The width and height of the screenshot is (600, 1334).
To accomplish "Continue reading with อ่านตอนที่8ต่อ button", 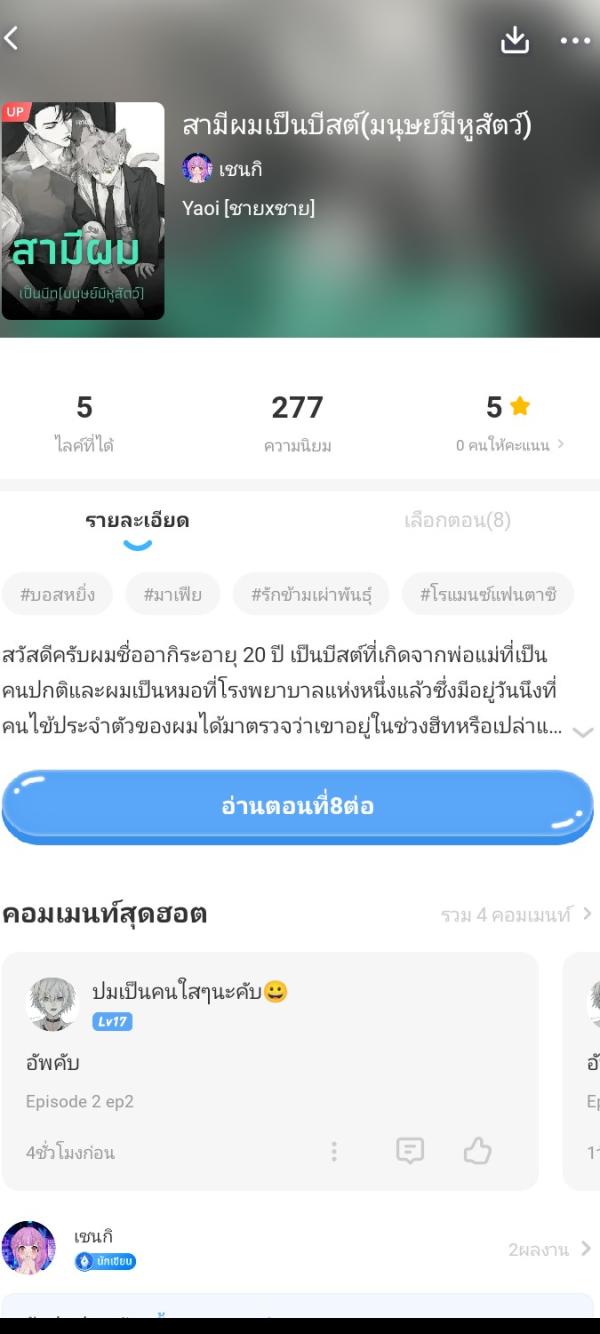I will pyautogui.click(x=297, y=806).
